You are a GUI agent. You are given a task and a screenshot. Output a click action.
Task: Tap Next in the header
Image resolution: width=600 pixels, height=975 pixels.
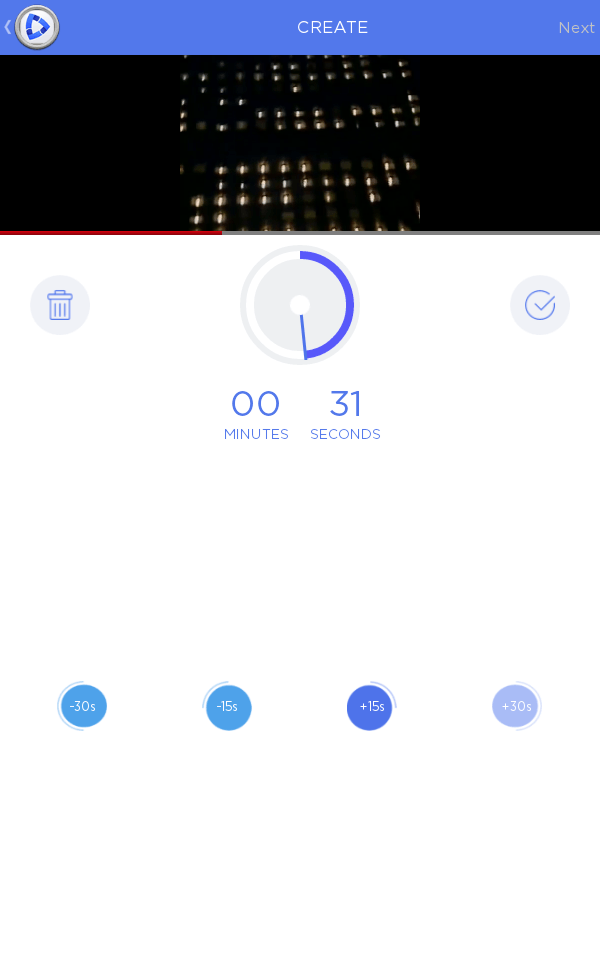point(576,27)
